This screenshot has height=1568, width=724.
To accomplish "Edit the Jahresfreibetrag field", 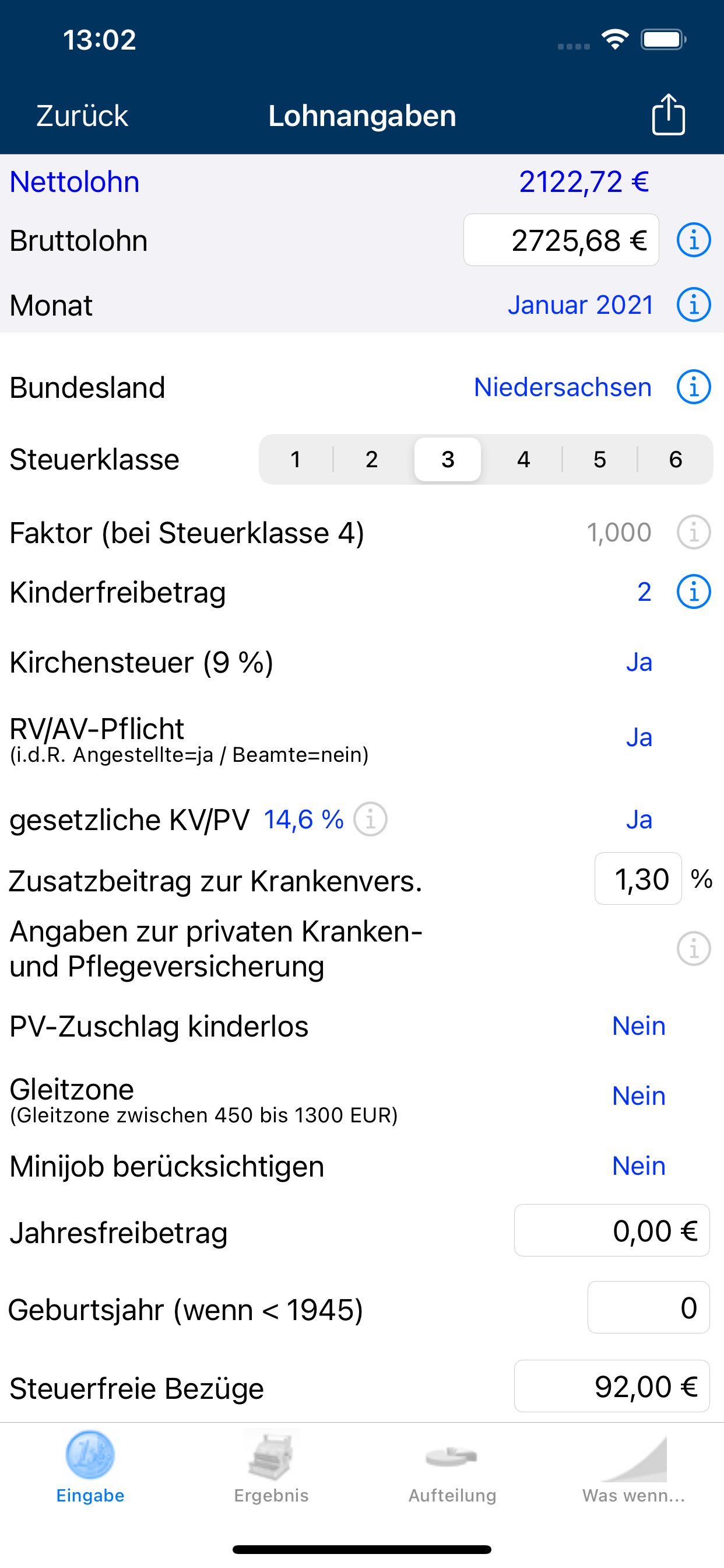I will (x=611, y=1231).
